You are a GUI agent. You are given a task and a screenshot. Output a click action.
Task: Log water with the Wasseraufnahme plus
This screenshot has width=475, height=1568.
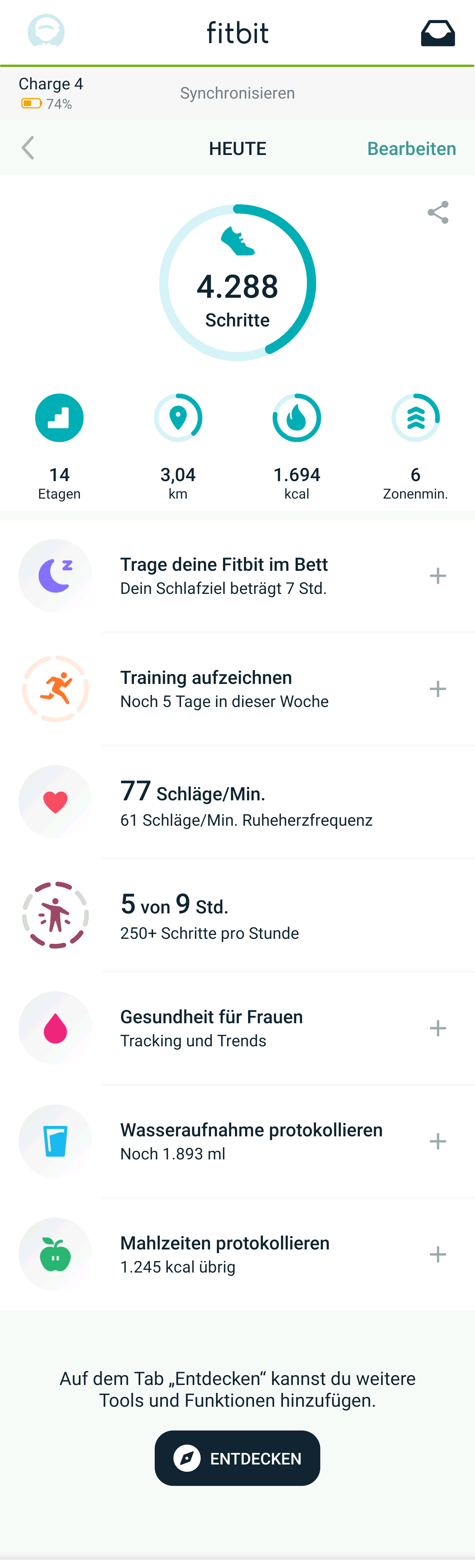pos(437,1141)
